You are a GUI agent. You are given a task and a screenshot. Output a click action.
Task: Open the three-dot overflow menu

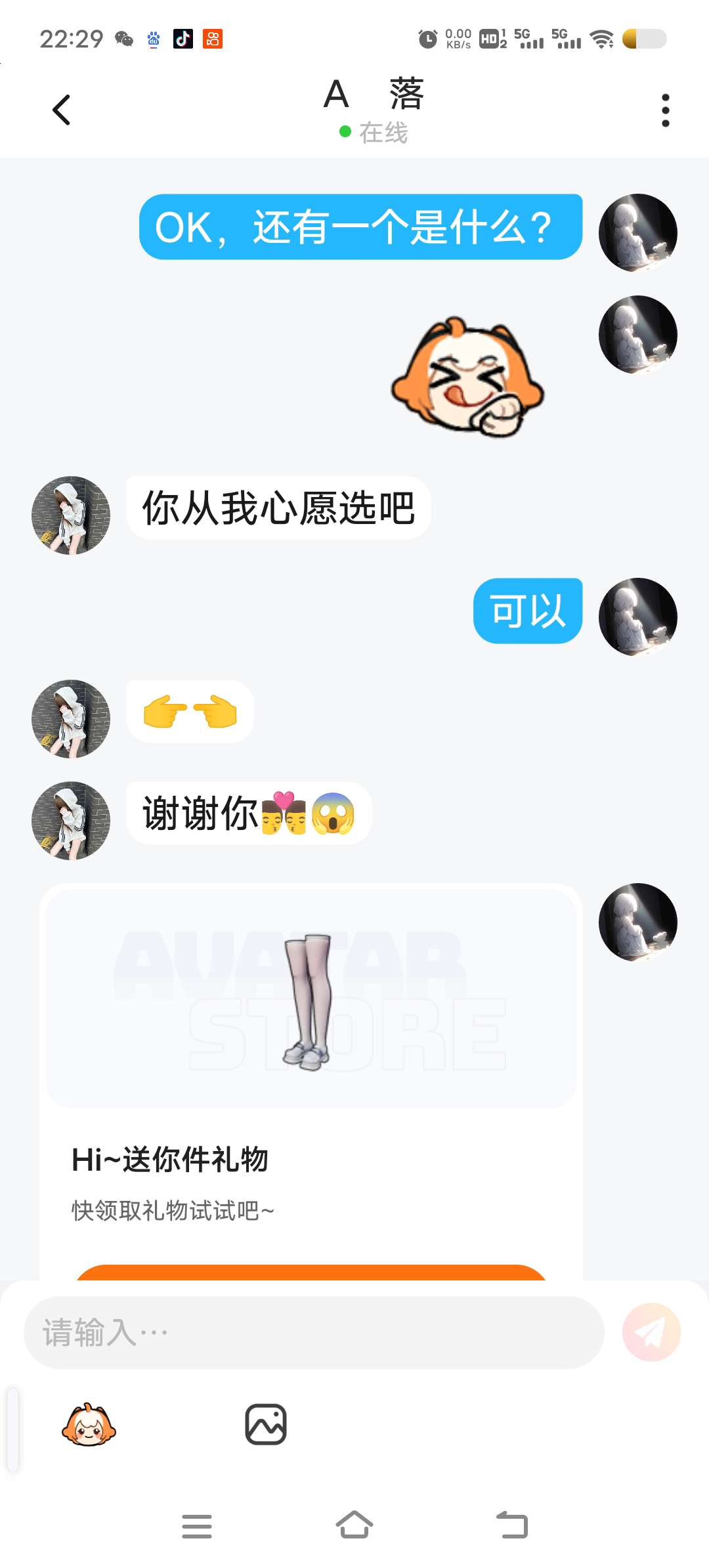(x=665, y=110)
